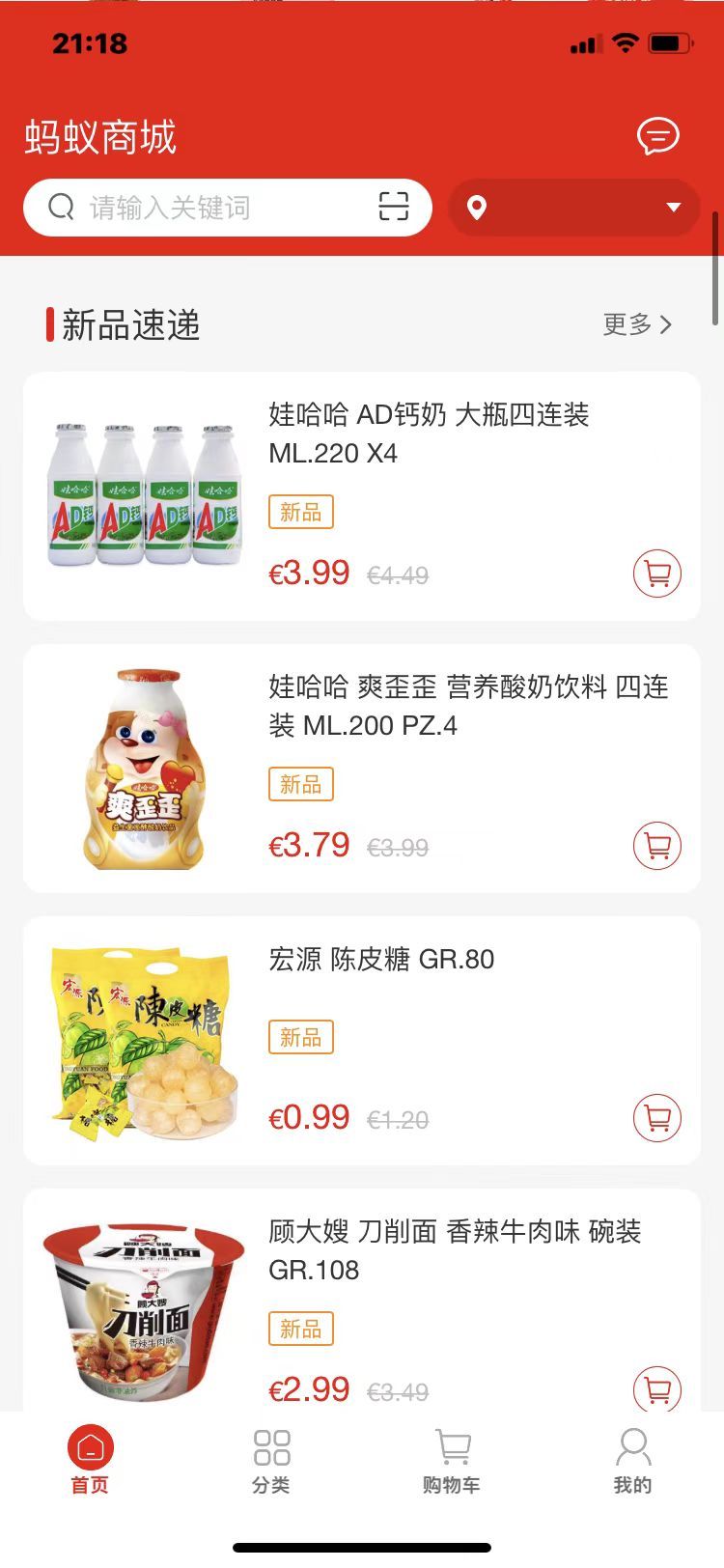724x1568 pixels.
Task: Go to the 首页 tab
Action: (x=91, y=1460)
